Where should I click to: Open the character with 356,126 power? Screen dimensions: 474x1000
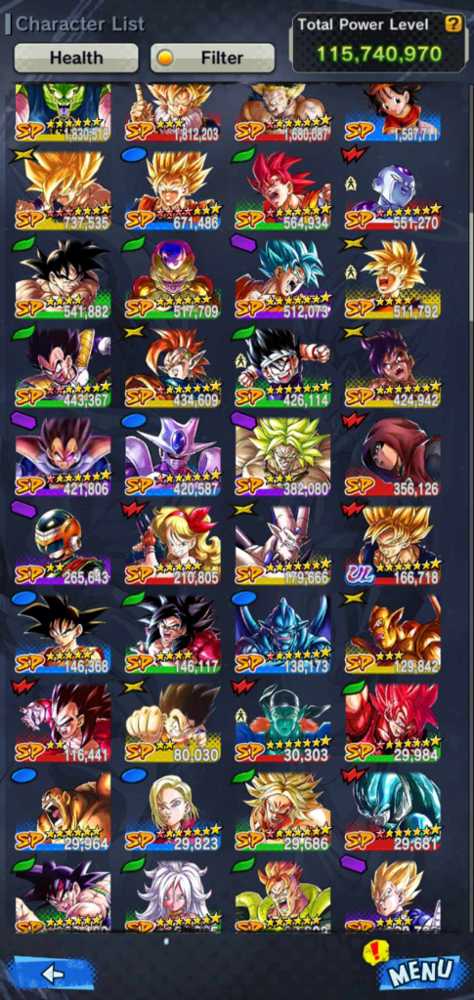coord(392,457)
